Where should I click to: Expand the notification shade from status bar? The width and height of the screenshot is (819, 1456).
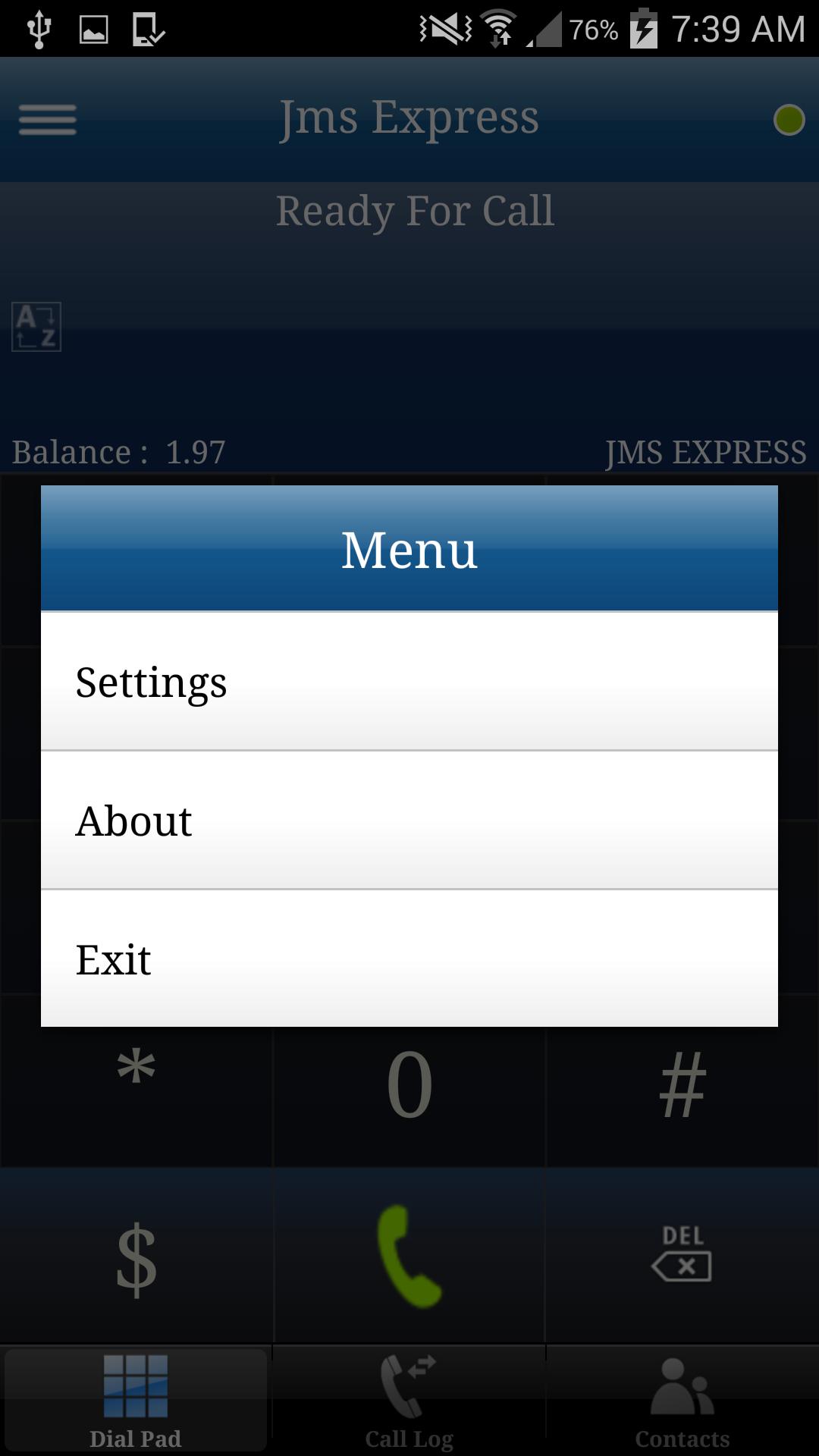(227, 27)
